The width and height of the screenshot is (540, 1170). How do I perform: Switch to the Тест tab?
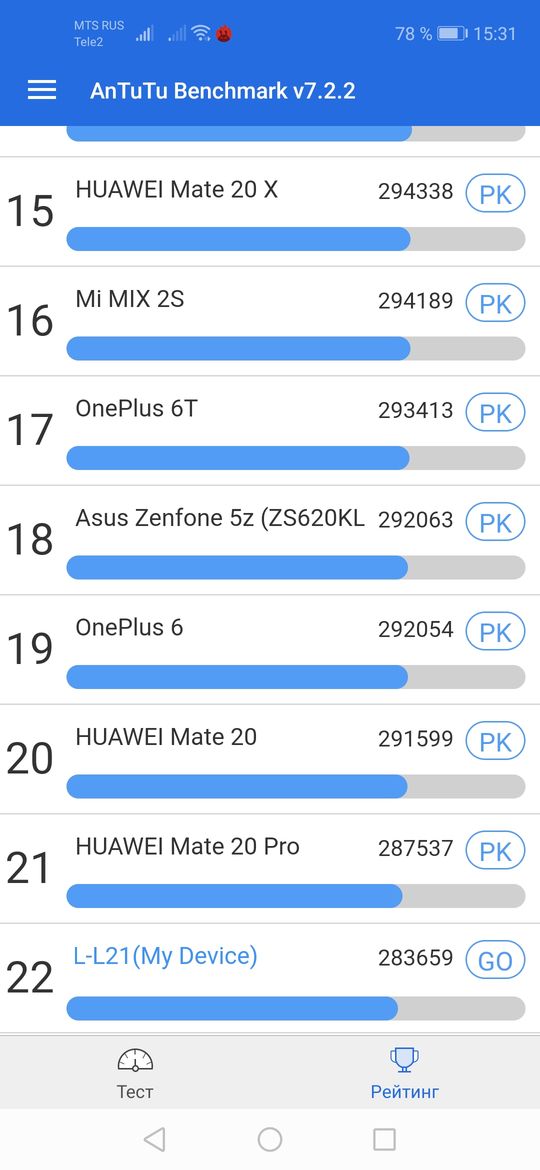point(135,1073)
